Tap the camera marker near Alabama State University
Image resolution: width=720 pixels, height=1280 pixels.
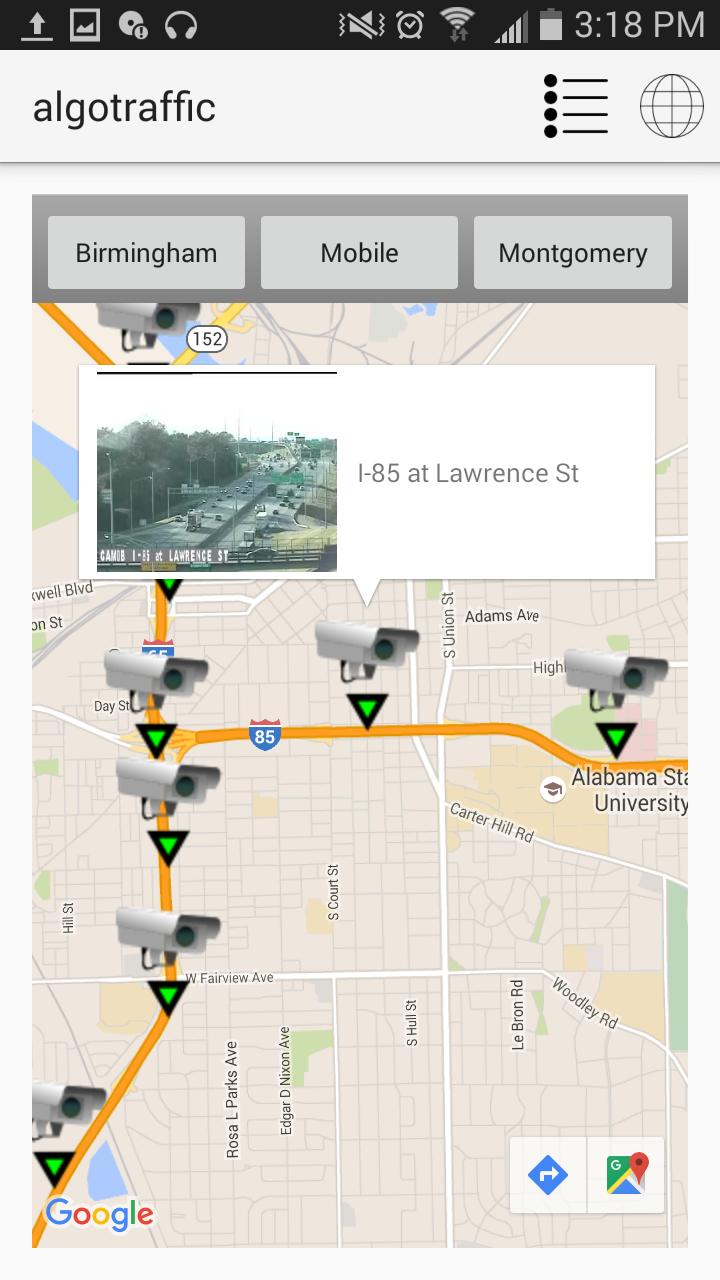617,678
